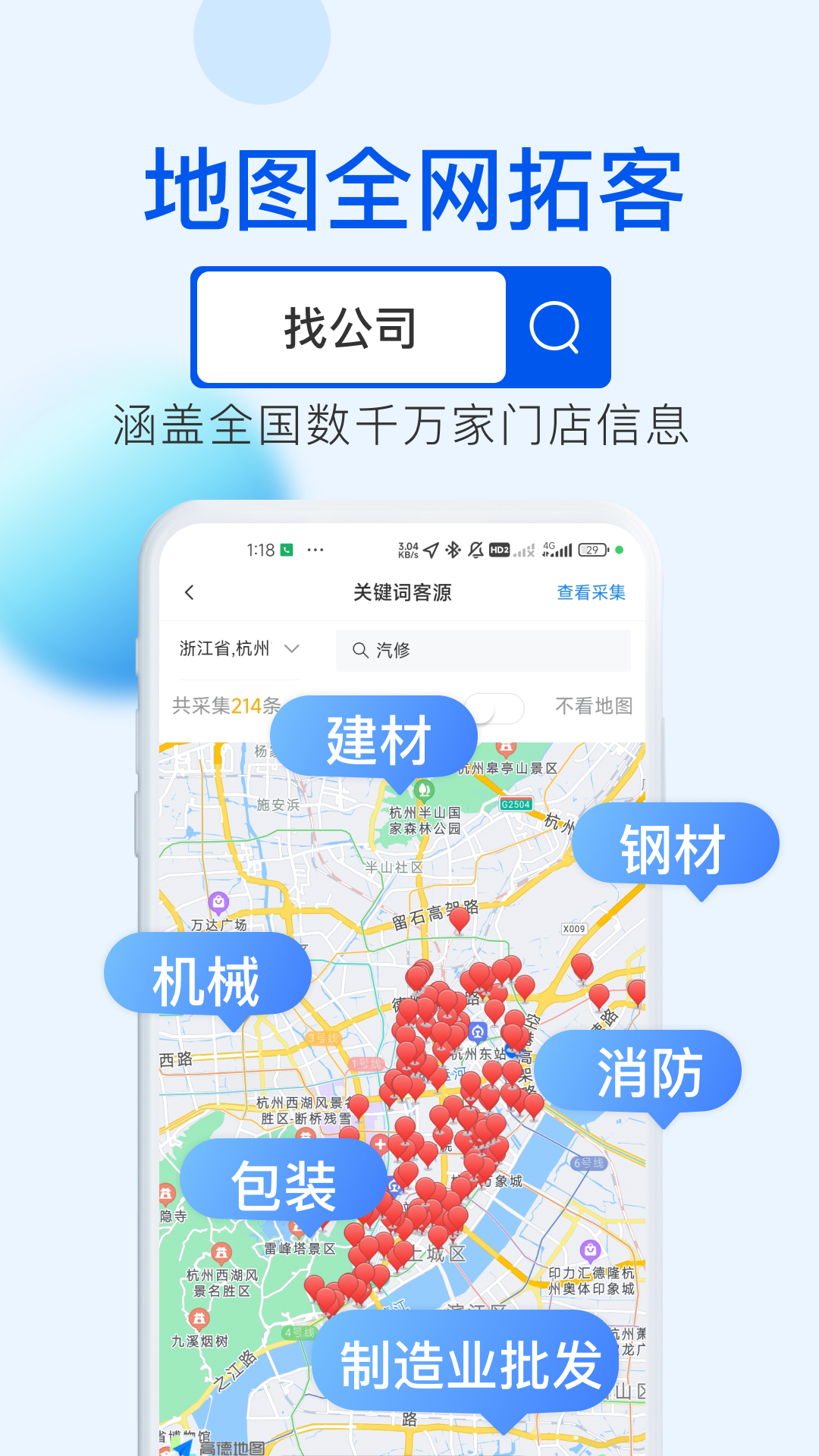Expand the city selector chevron

[x=293, y=650]
